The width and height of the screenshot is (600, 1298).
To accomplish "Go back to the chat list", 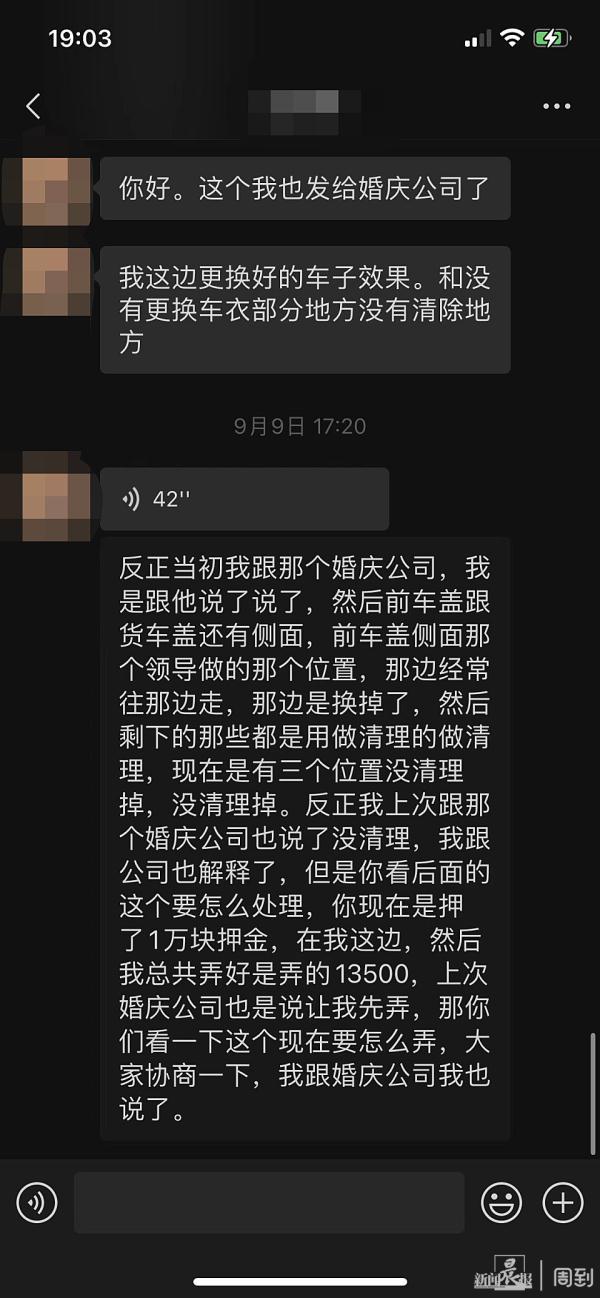I will tap(34, 106).
